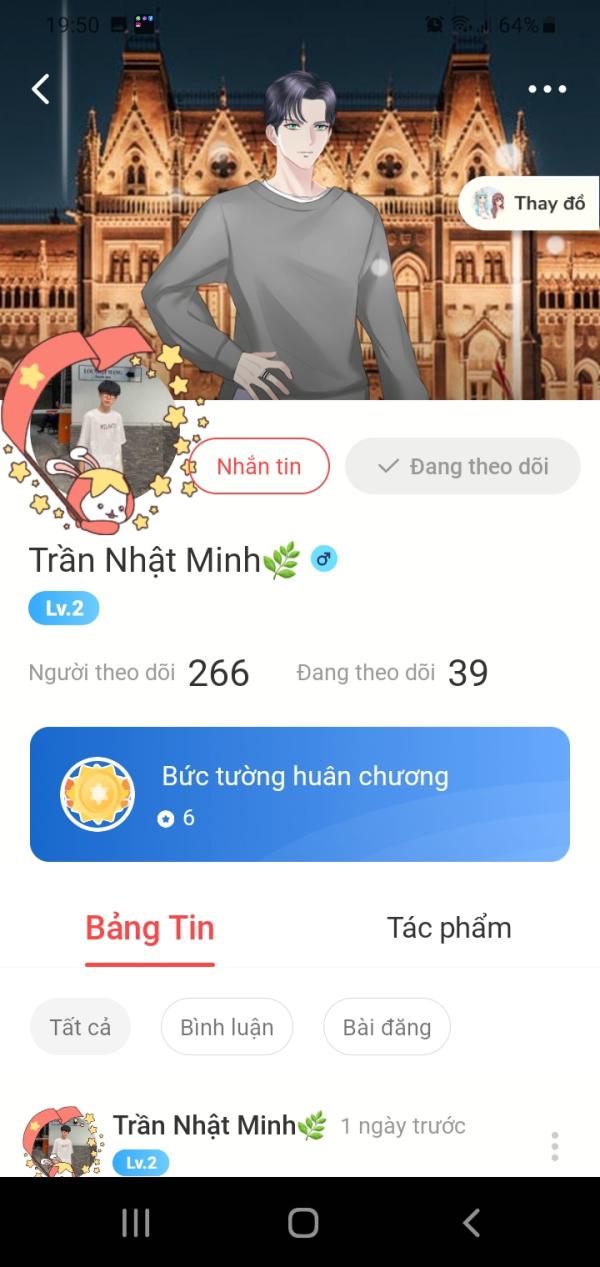Screen dimensions: 600x1267
Task: Open post options menu beside 1 ngày trước
Action: (554, 1146)
